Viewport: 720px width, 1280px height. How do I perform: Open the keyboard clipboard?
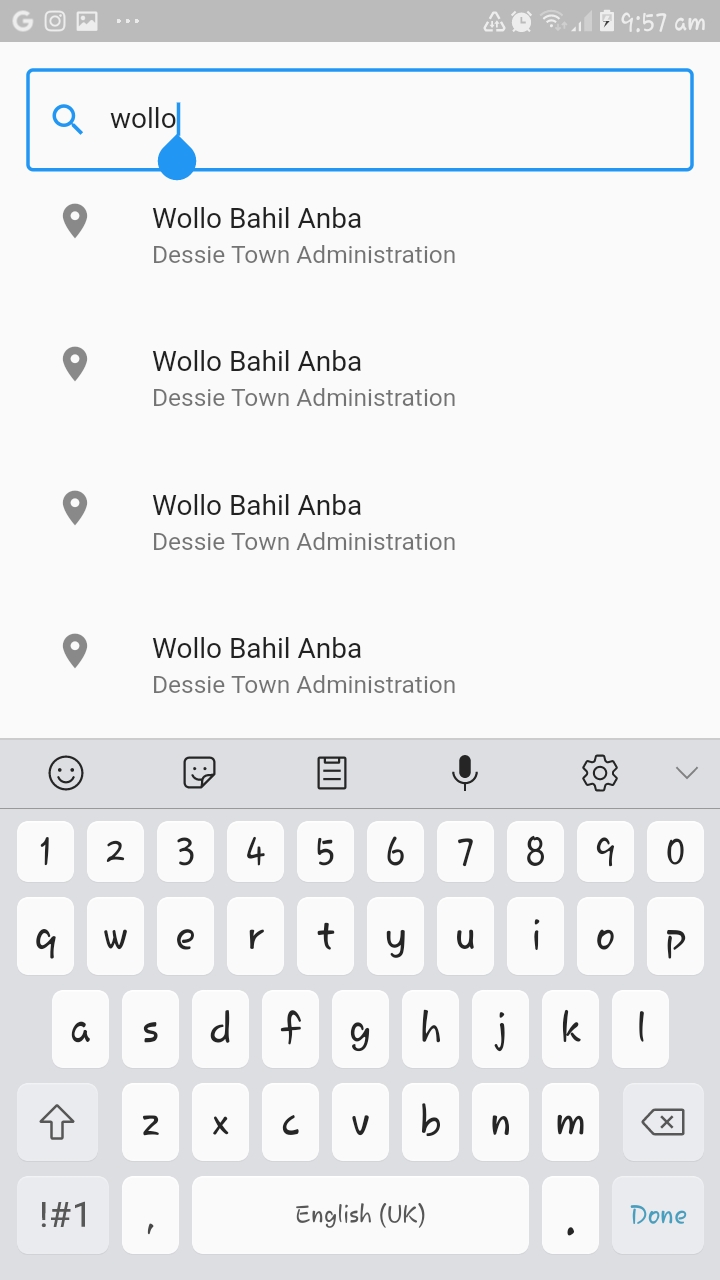tap(332, 773)
